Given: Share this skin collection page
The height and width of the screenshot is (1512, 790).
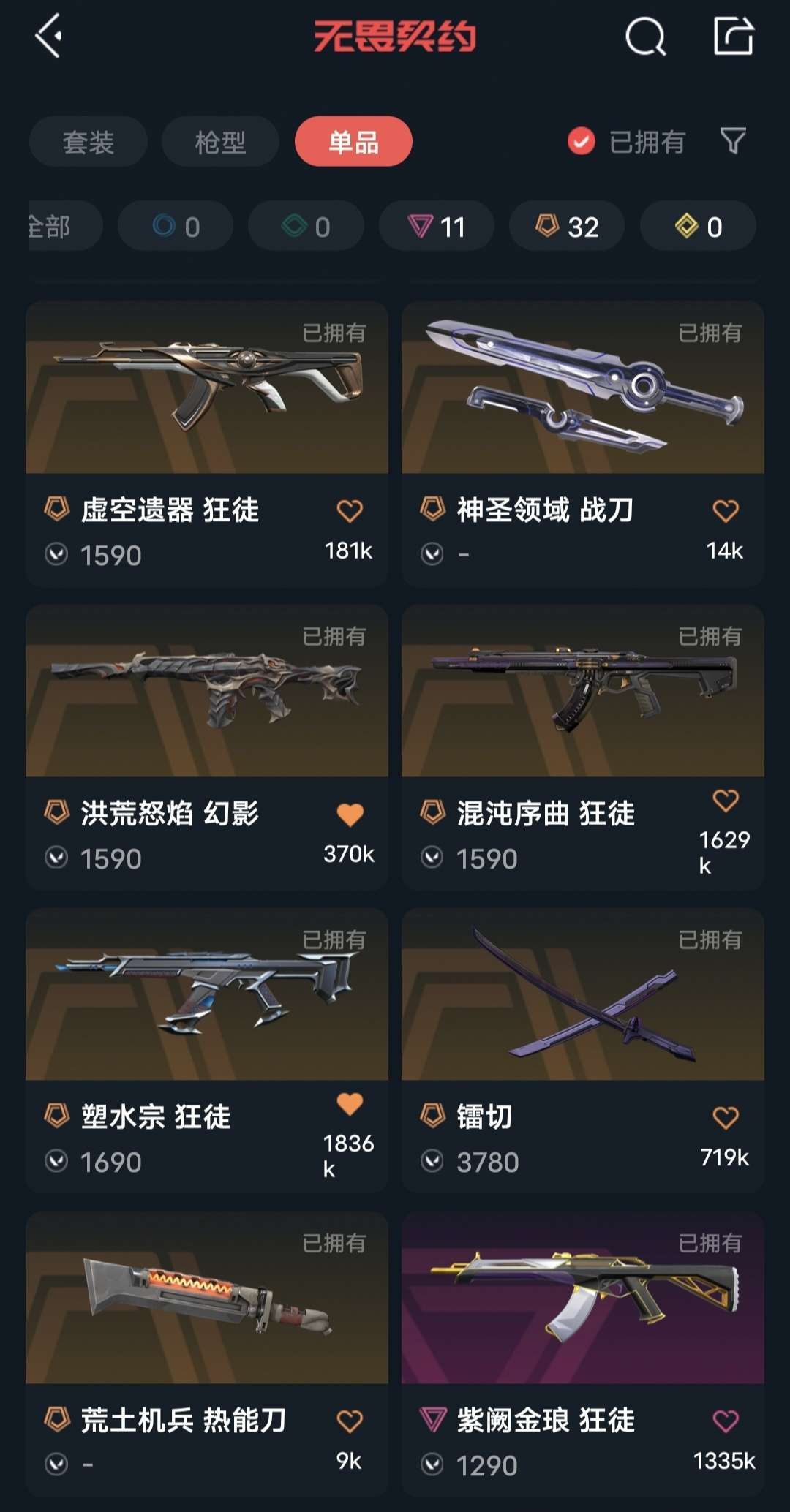Looking at the screenshot, I should pyautogui.click(x=733, y=36).
